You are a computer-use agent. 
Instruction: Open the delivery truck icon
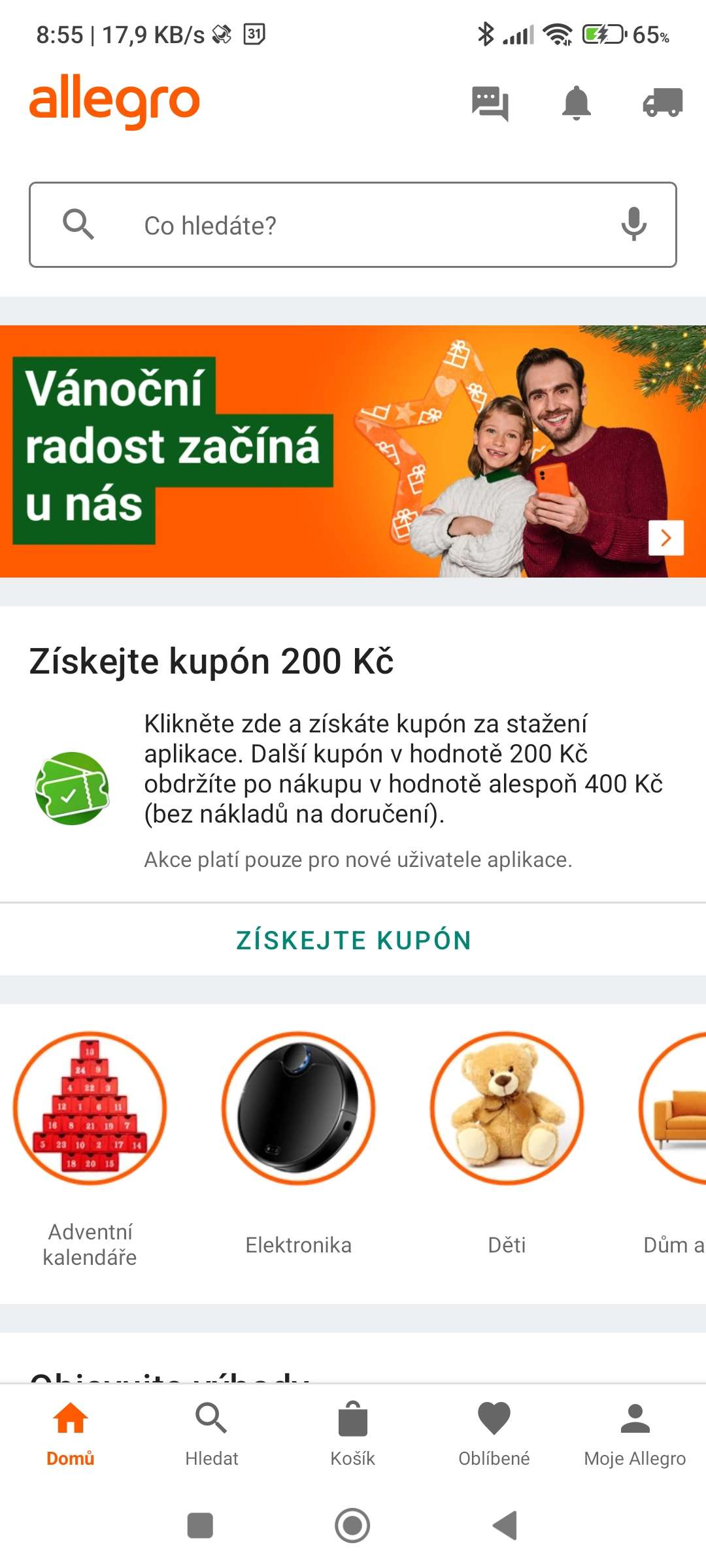coord(662,103)
